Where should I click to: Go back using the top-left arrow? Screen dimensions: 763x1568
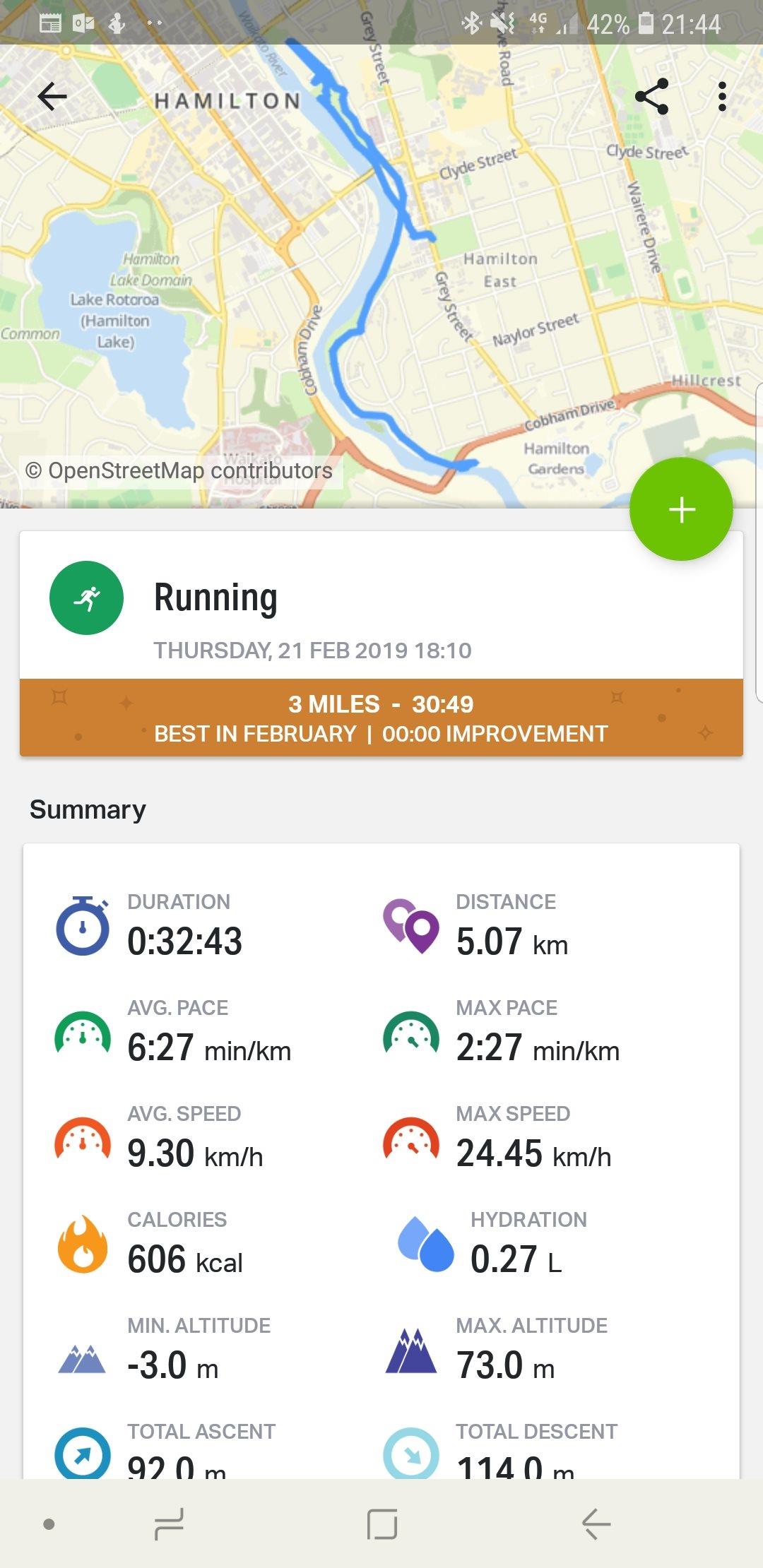pos(52,97)
